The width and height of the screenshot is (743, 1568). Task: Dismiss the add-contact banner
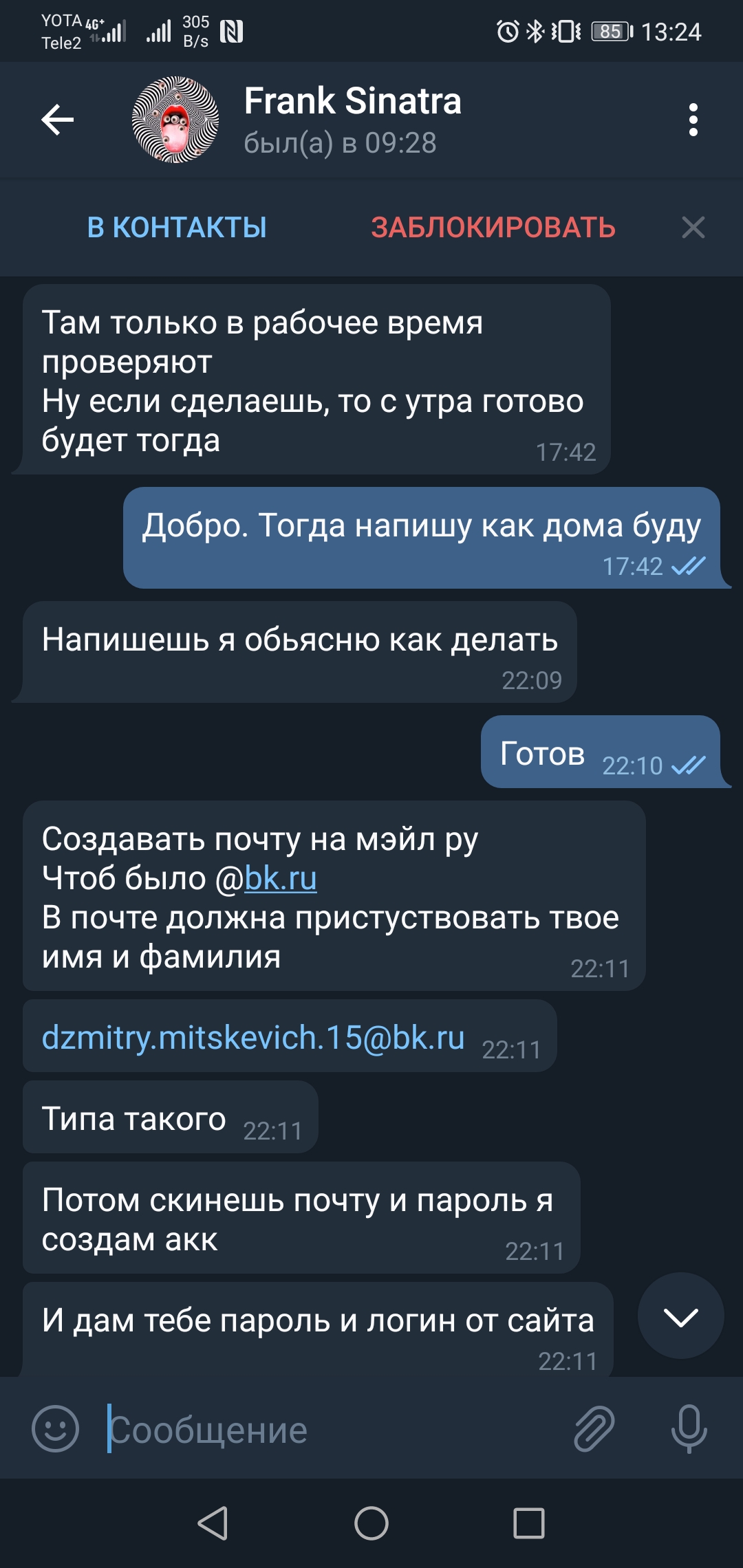tap(693, 228)
